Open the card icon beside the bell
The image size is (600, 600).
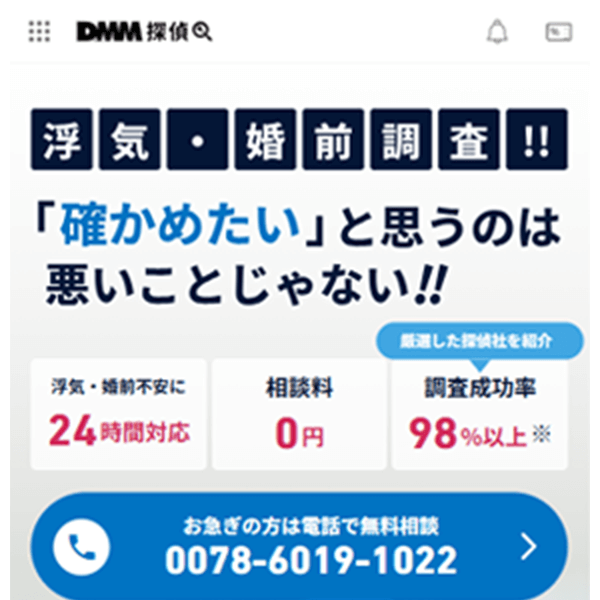pyautogui.click(x=558, y=32)
